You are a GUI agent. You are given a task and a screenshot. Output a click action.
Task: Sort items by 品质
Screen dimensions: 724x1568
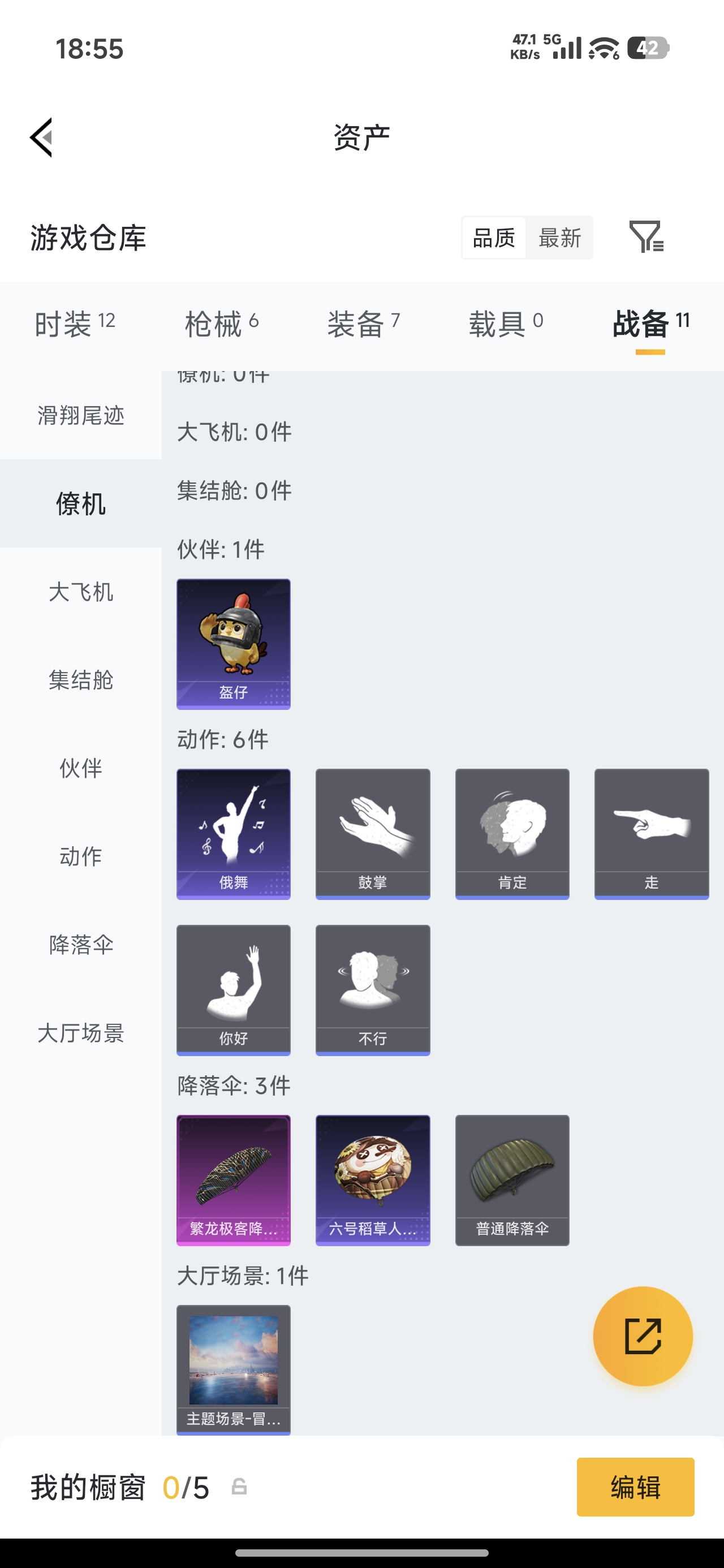[494, 238]
